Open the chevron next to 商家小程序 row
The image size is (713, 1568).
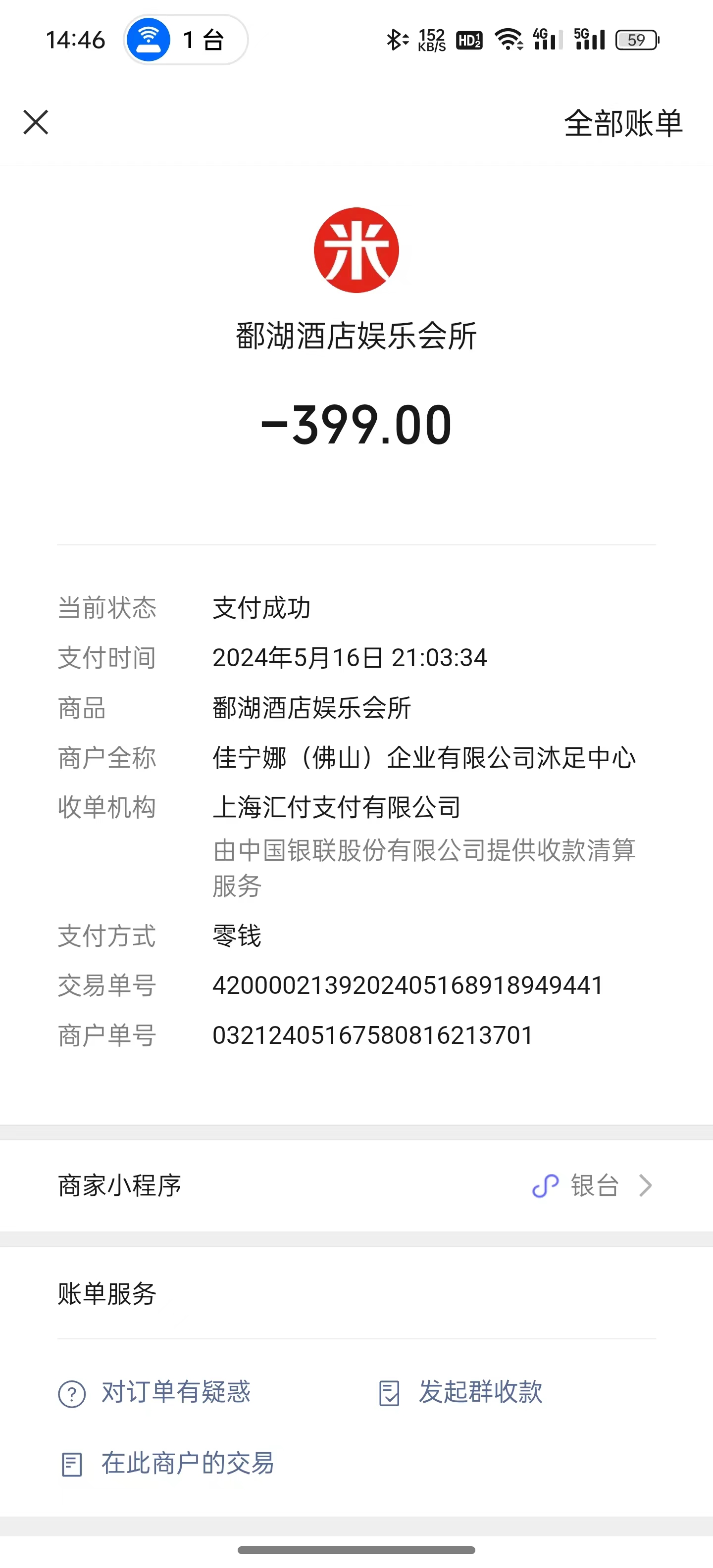tap(646, 1185)
